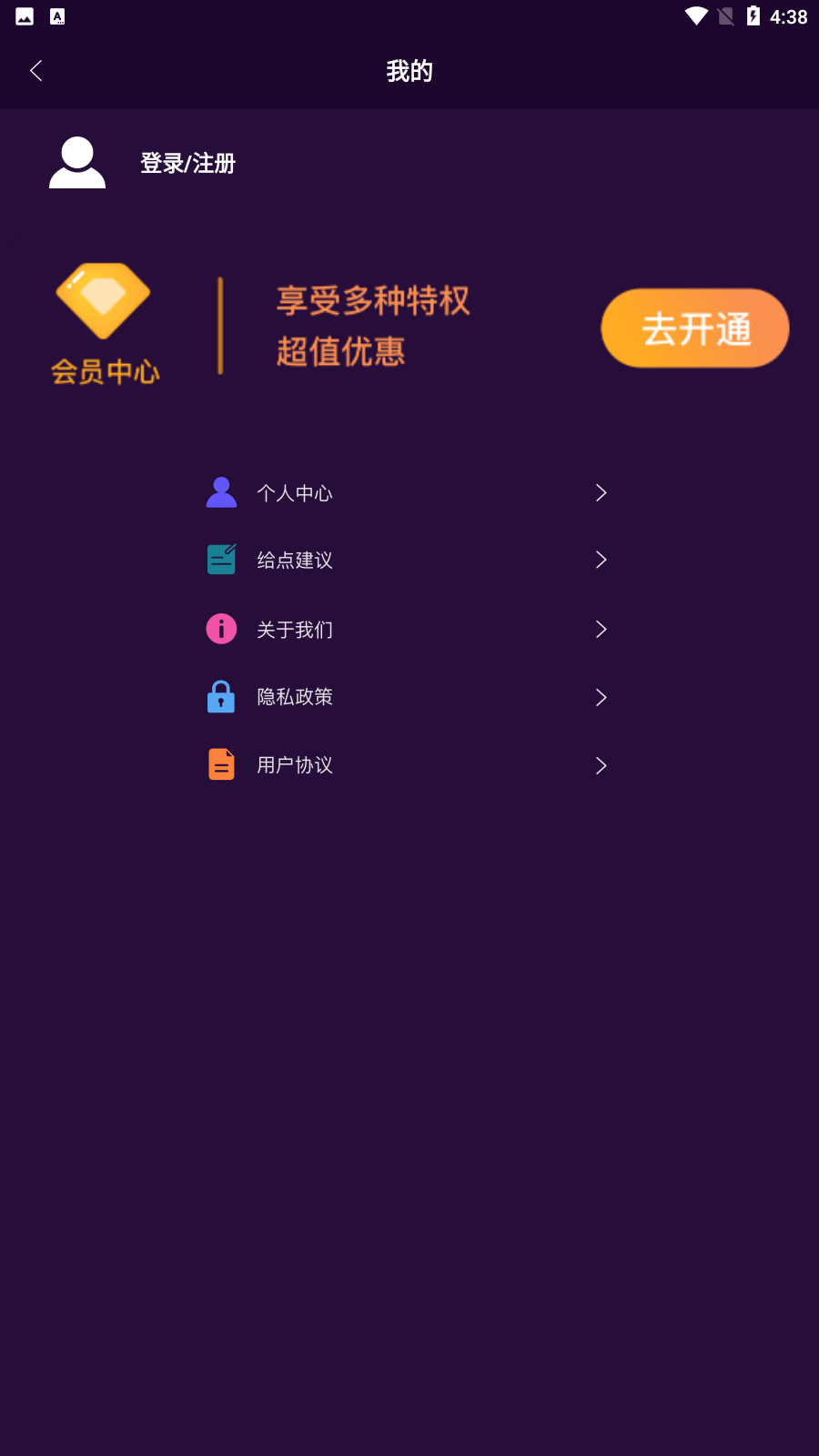Tap 登录/注册 to sign in
The width and height of the screenshot is (819, 1456).
(187, 164)
